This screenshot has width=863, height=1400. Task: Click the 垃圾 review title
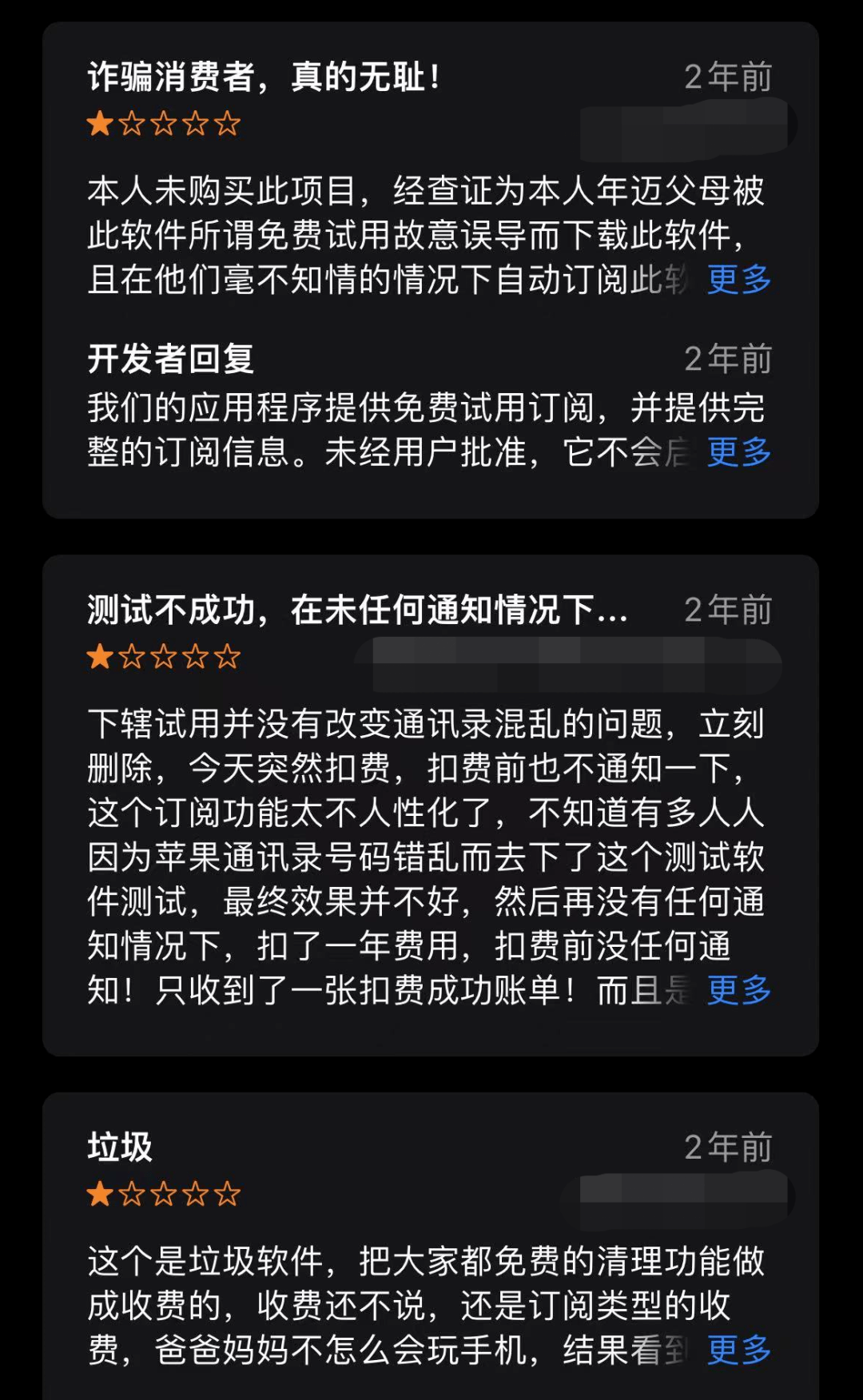click(x=116, y=1145)
